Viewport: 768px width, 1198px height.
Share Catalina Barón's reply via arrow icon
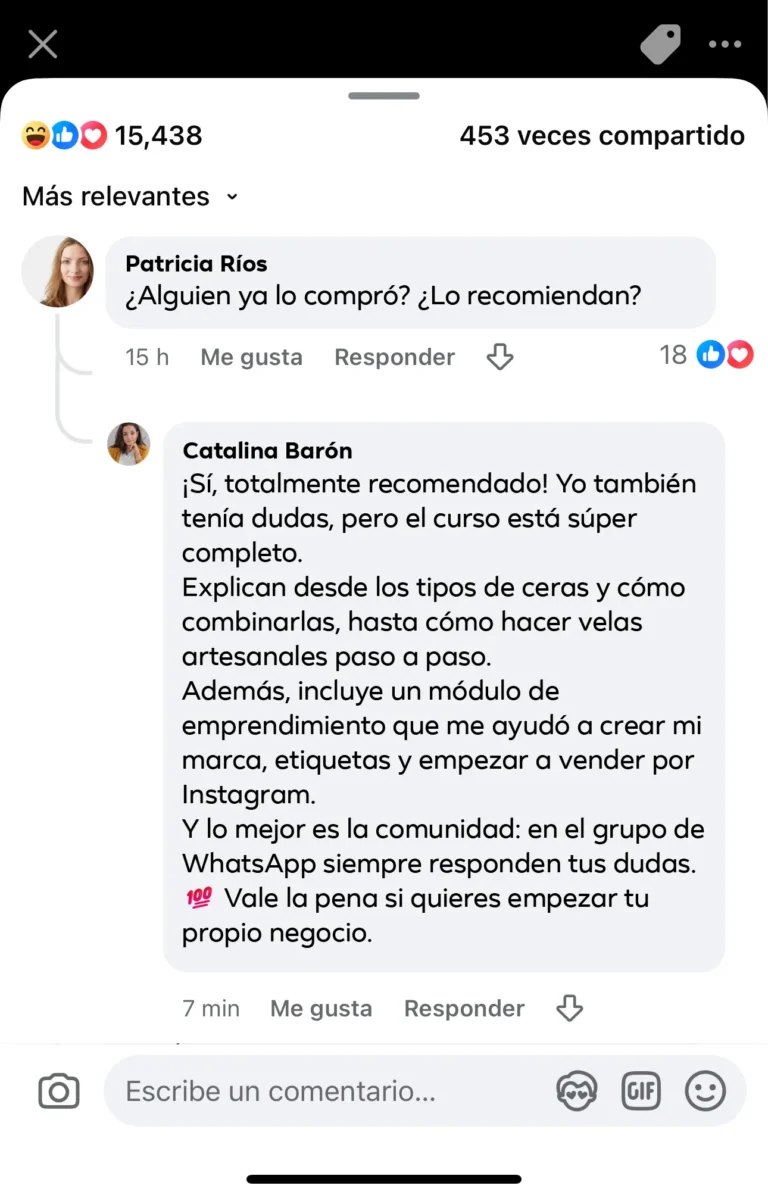pos(569,1009)
